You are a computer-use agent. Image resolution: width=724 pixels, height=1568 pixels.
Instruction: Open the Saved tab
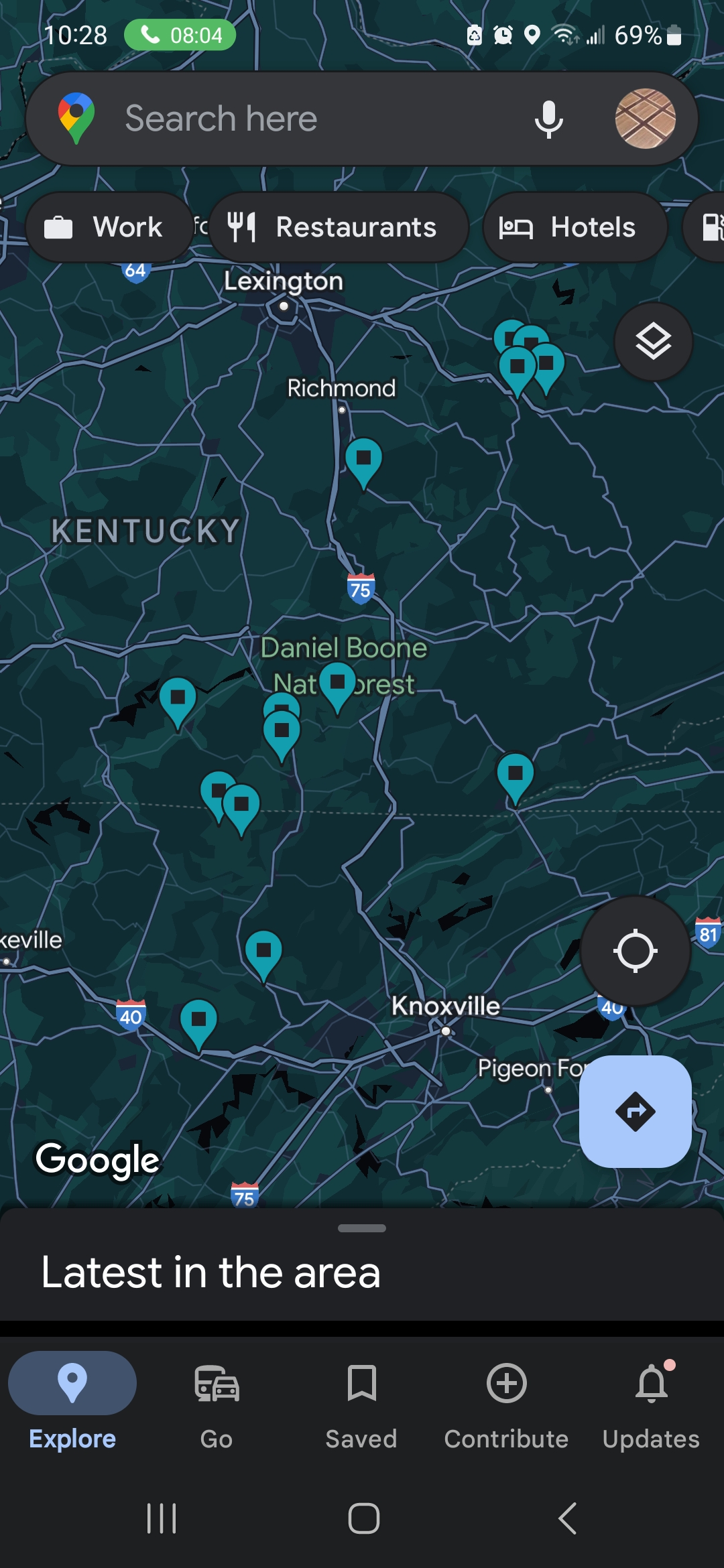click(361, 1401)
